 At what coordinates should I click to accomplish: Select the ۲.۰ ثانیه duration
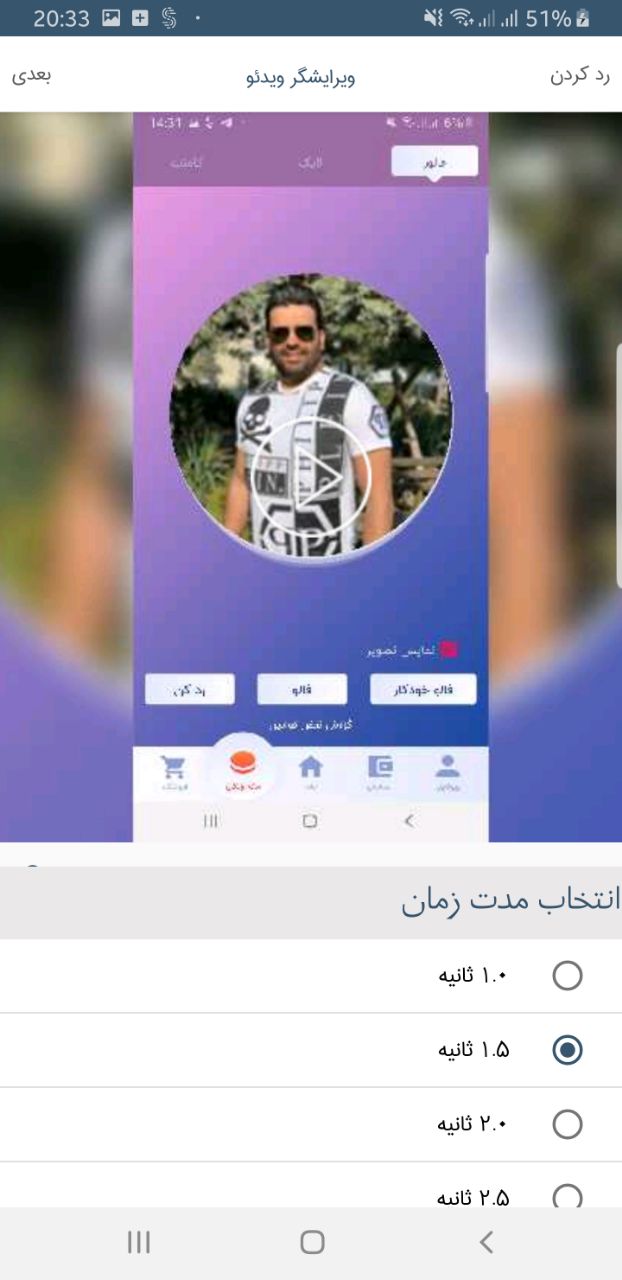click(x=311, y=1124)
